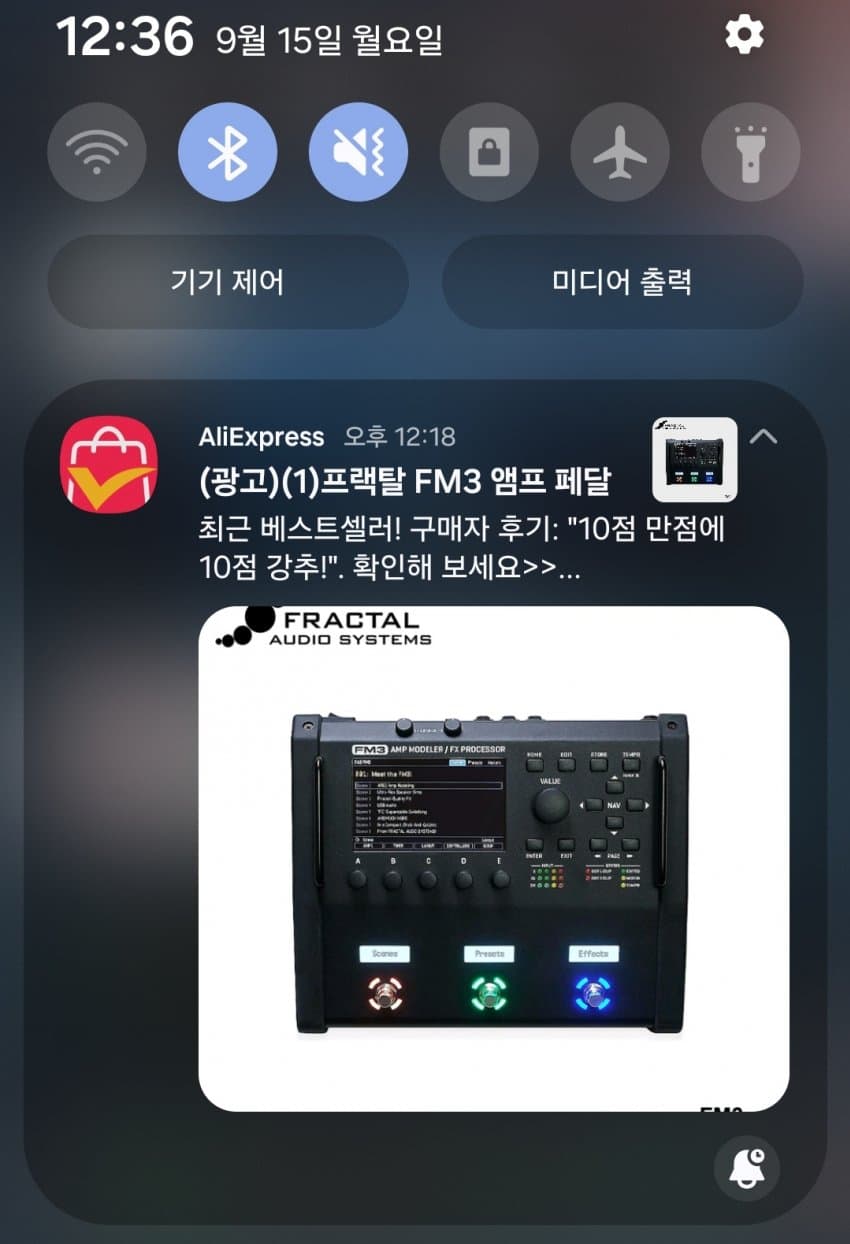Screen dimensions: 850x1244
Task: Toggle the vibrate sound mode
Action: tap(358, 152)
